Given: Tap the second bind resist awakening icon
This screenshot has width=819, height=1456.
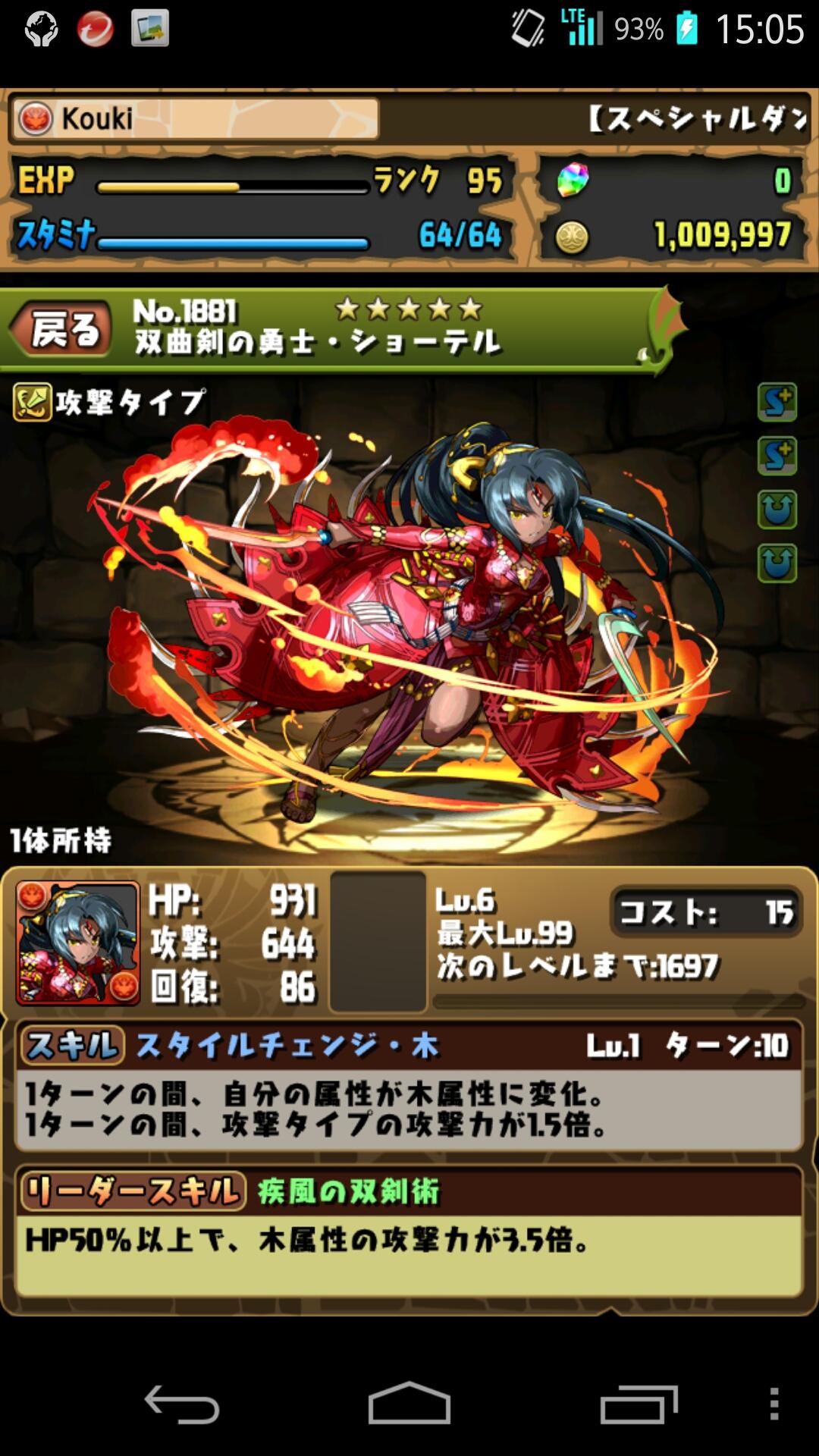Looking at the screenshot, I should tap(777, 563).
